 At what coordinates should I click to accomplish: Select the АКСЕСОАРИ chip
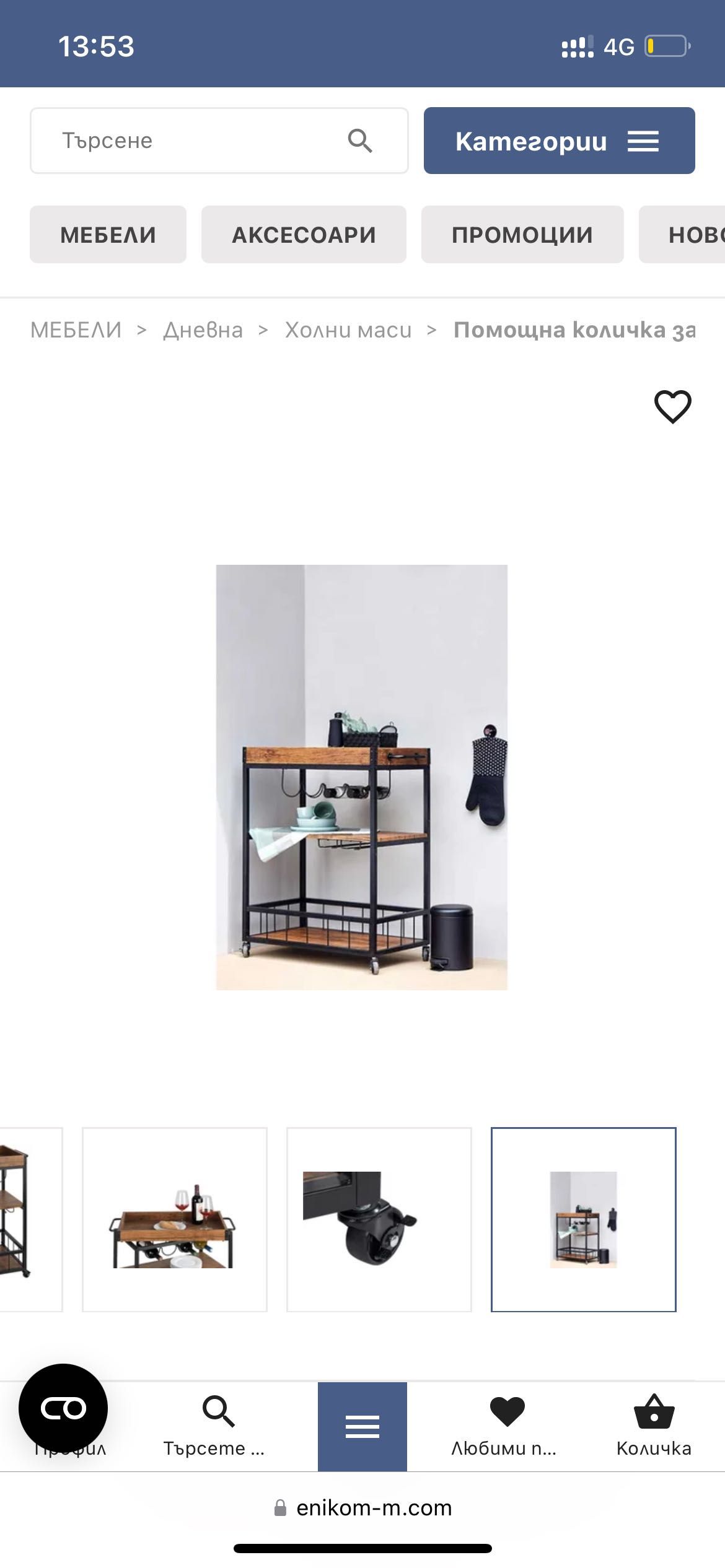click(304, 235)
